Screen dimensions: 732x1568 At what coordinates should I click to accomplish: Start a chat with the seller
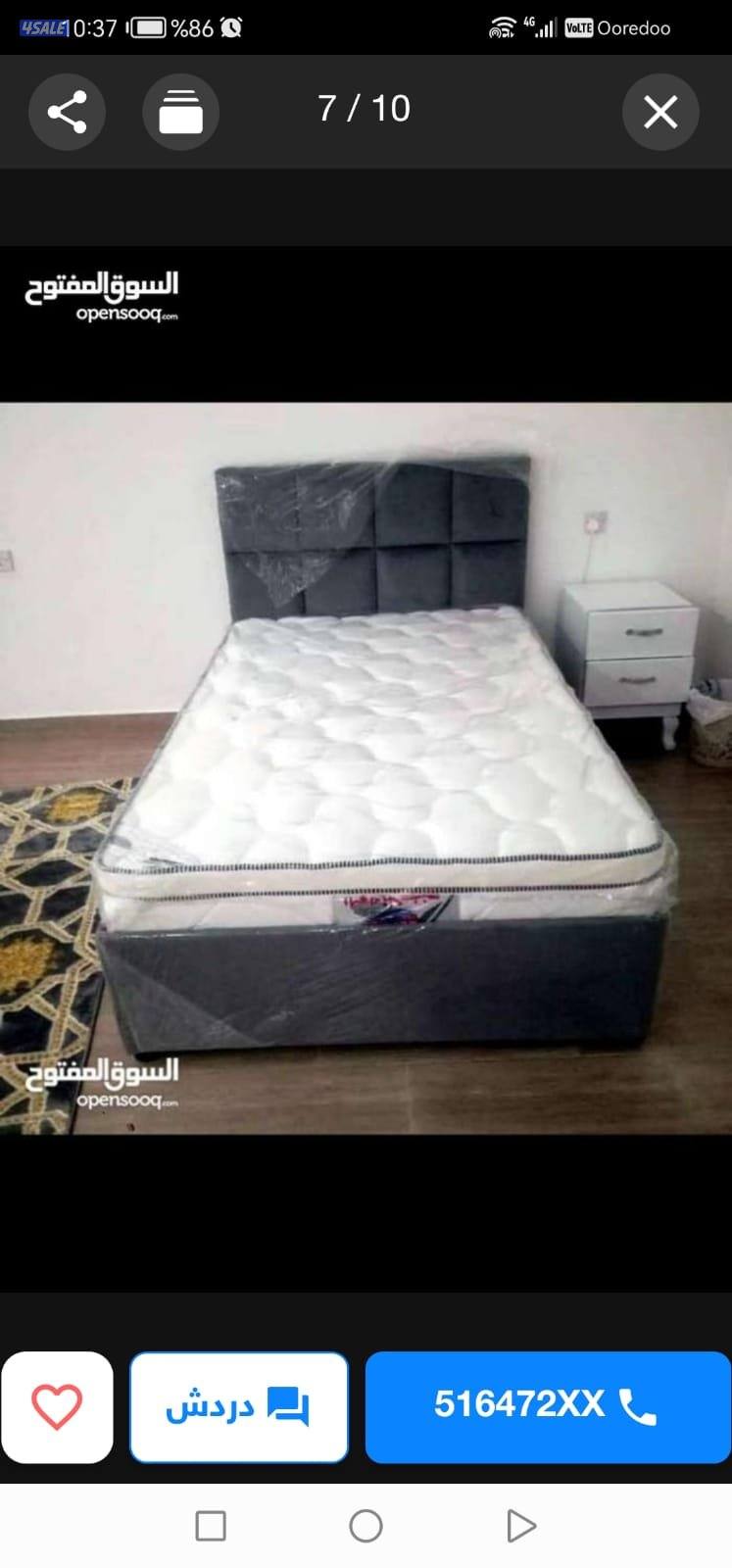(239, 1407)
